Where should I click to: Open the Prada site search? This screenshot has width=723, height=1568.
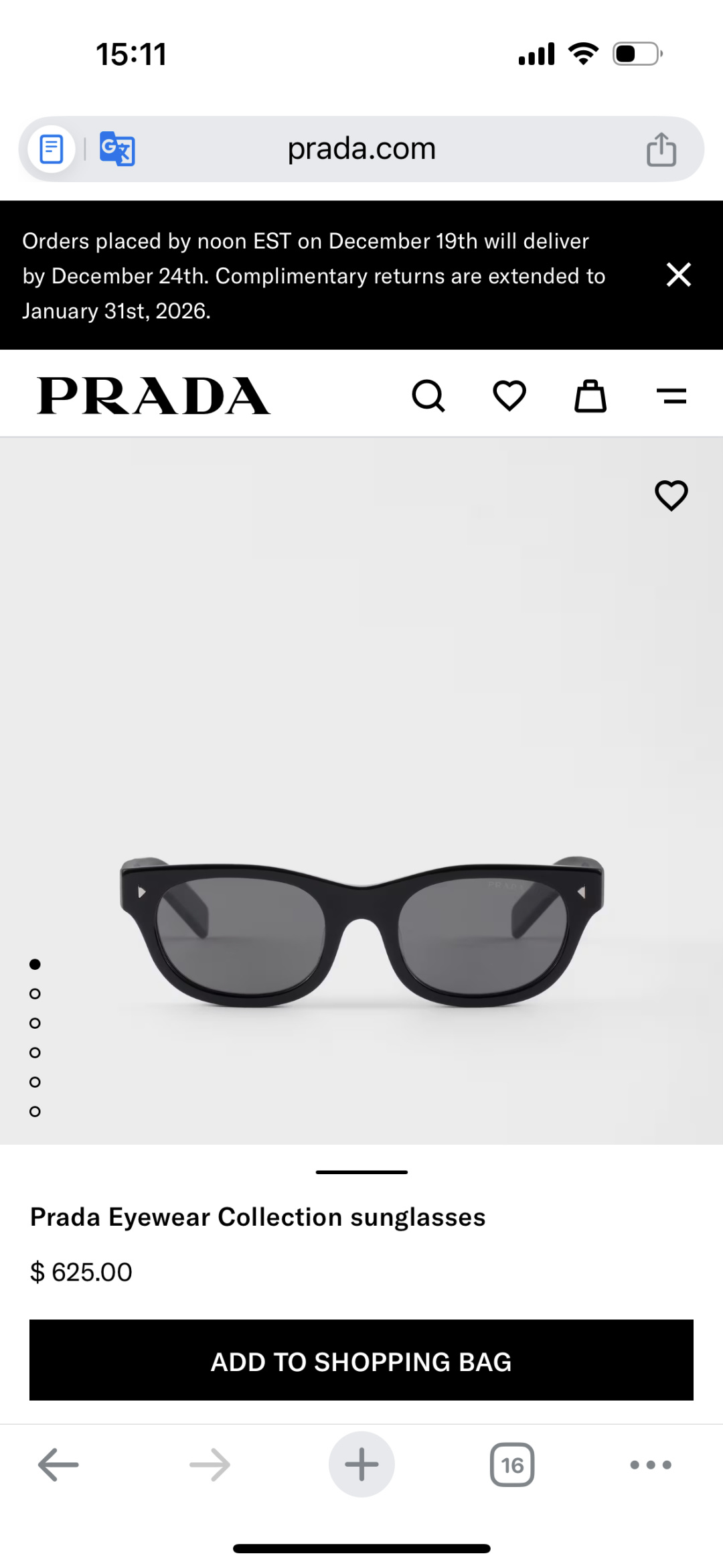[x=428, y=396]
